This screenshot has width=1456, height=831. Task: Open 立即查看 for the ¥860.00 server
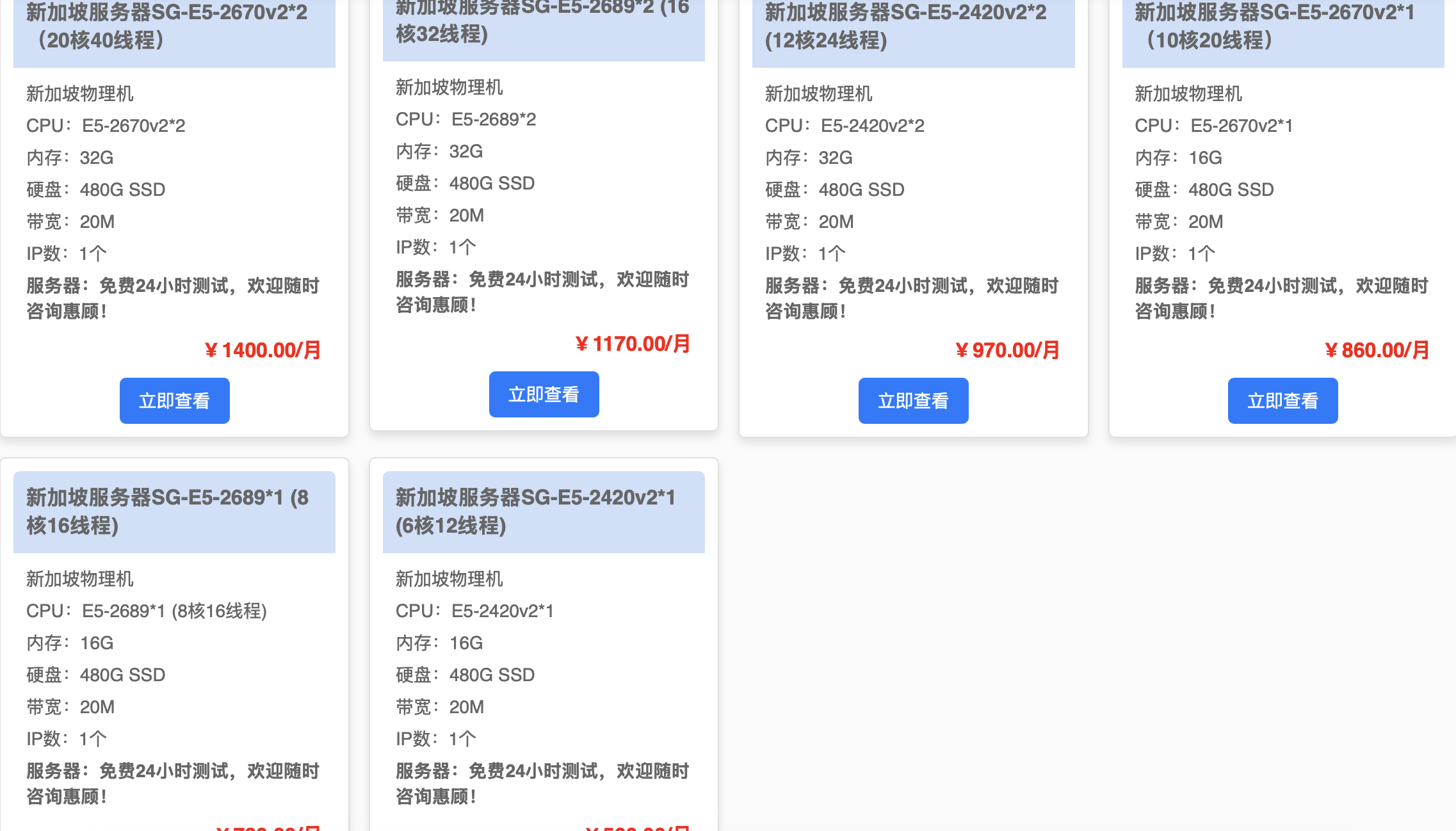coord(1282,401)
